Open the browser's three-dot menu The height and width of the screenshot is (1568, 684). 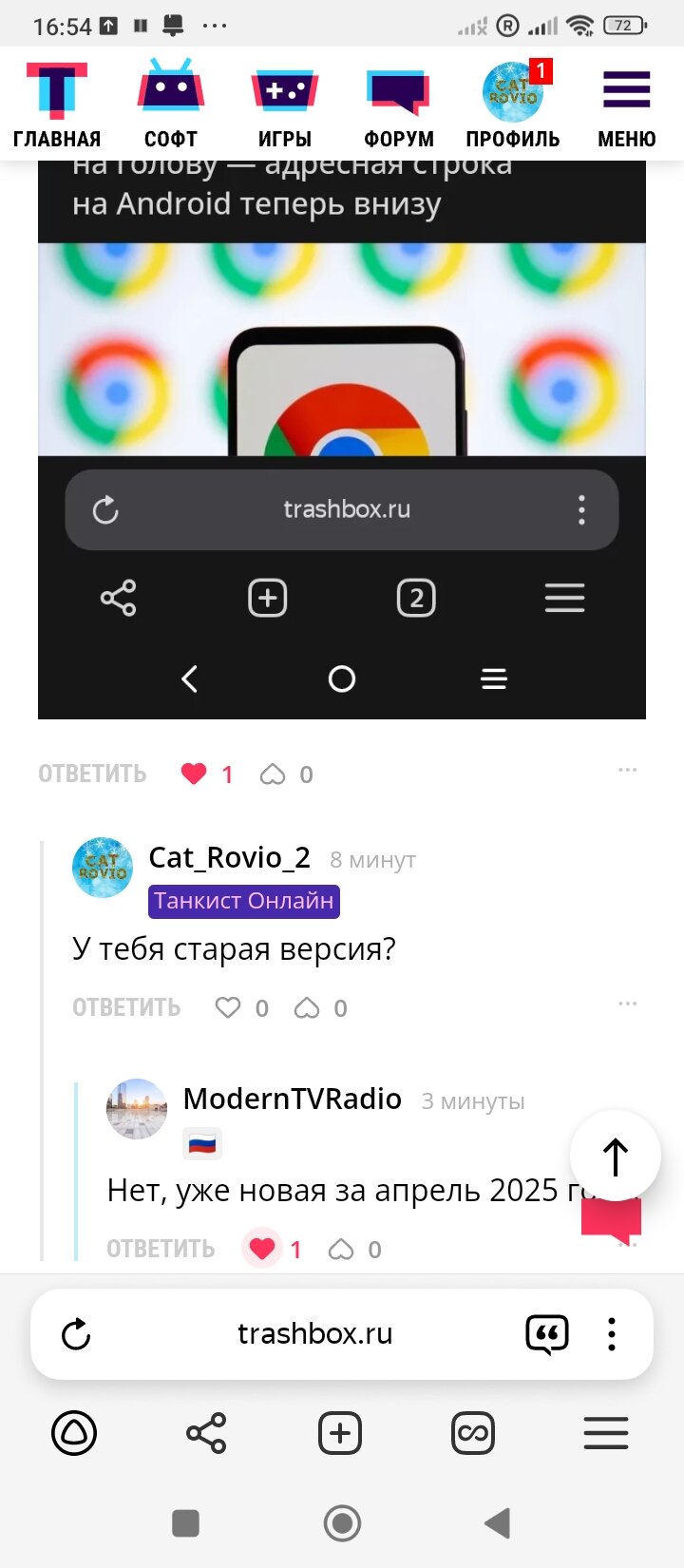point(612,1334)
